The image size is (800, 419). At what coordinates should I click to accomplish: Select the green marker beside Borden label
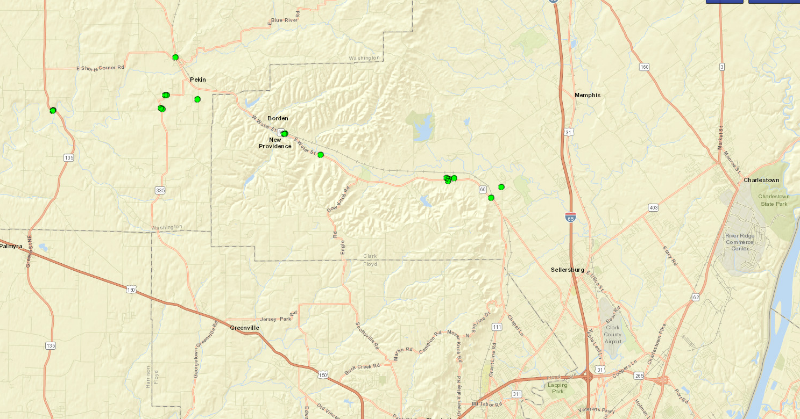tap(284, 133)
